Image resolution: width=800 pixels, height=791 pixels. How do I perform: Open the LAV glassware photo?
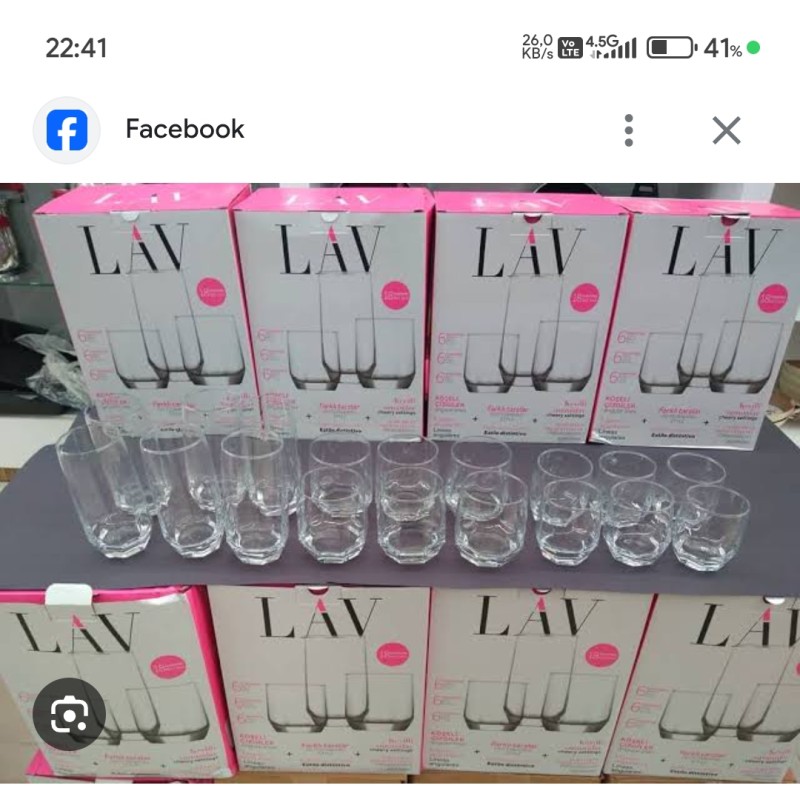pyautogui.click(x=400, y=480)
